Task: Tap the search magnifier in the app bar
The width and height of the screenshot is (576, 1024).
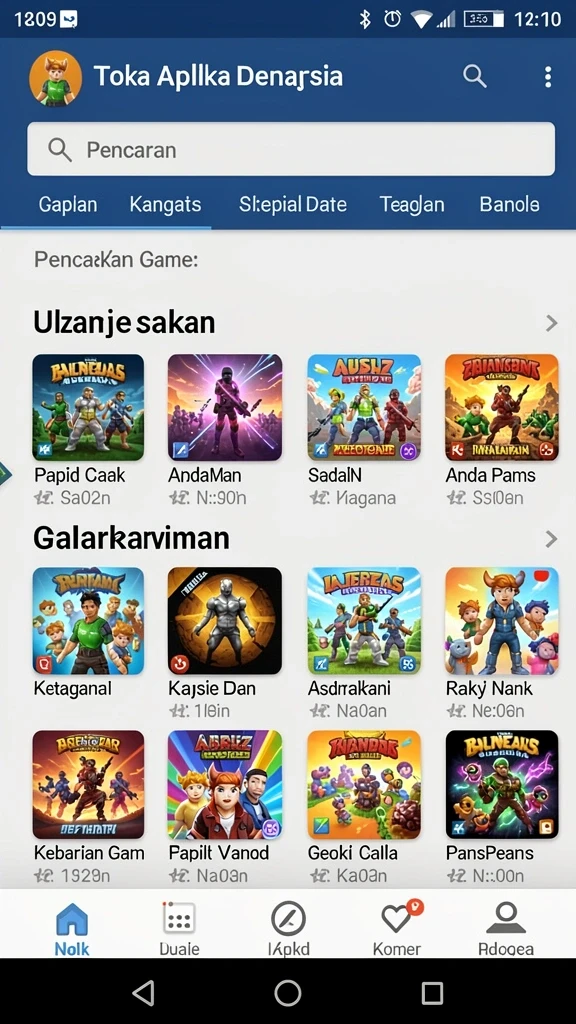Action: point(475,76)
